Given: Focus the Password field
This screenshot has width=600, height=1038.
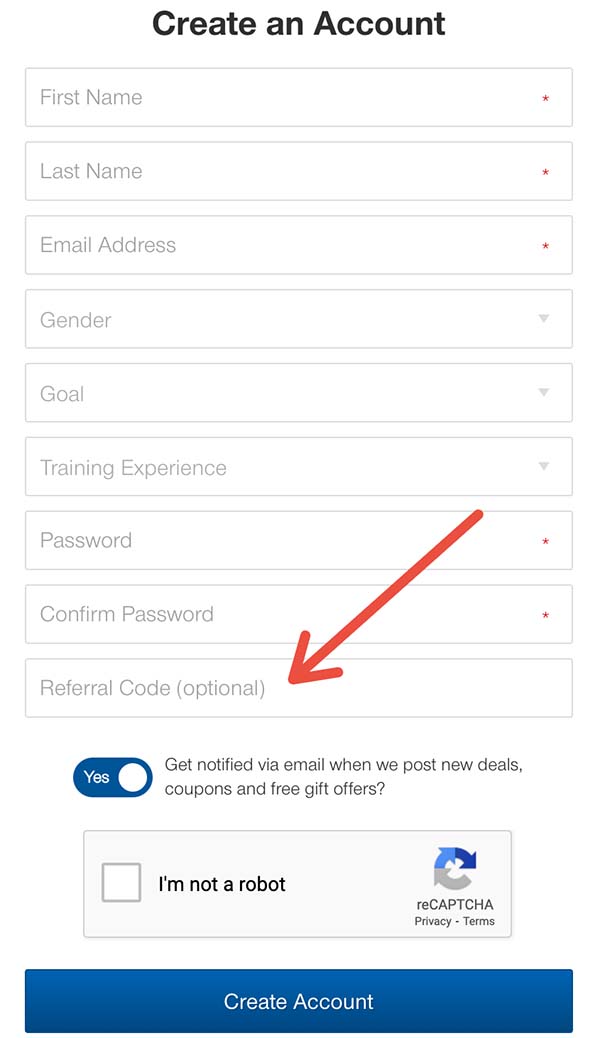Looking at the screenshot, I should coord(299,540).
